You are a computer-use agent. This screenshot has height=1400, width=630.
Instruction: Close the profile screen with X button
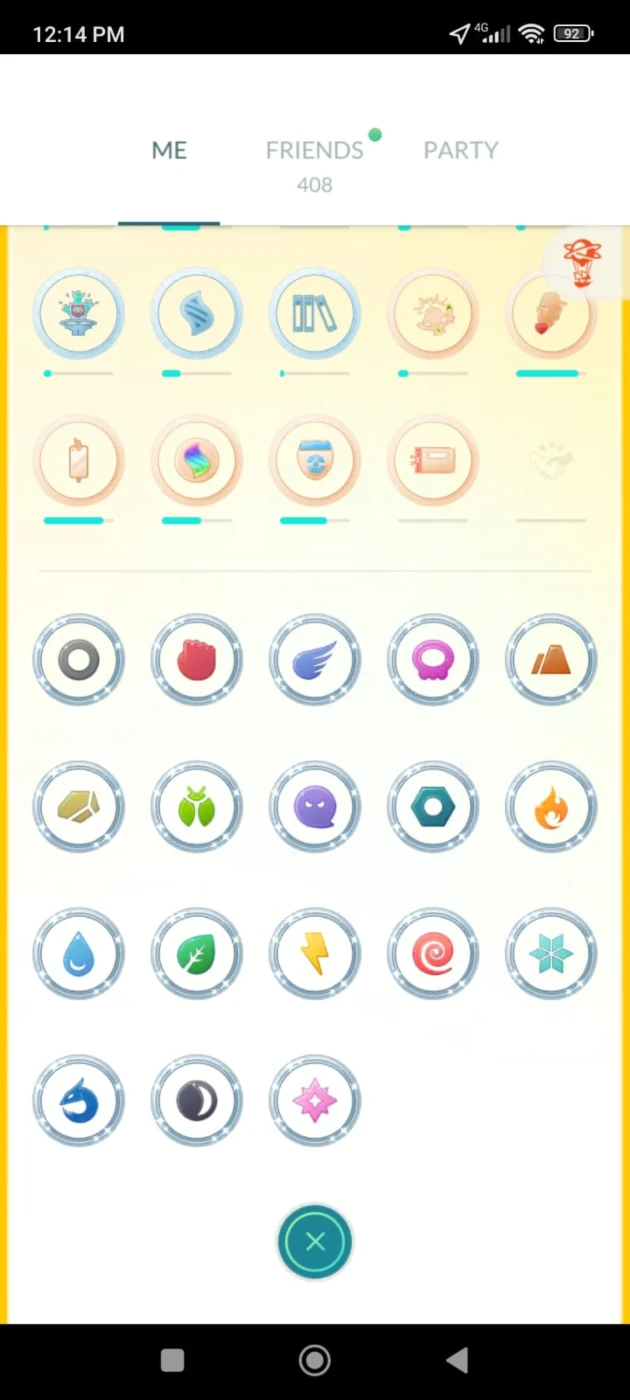(x=315, y=1242)
